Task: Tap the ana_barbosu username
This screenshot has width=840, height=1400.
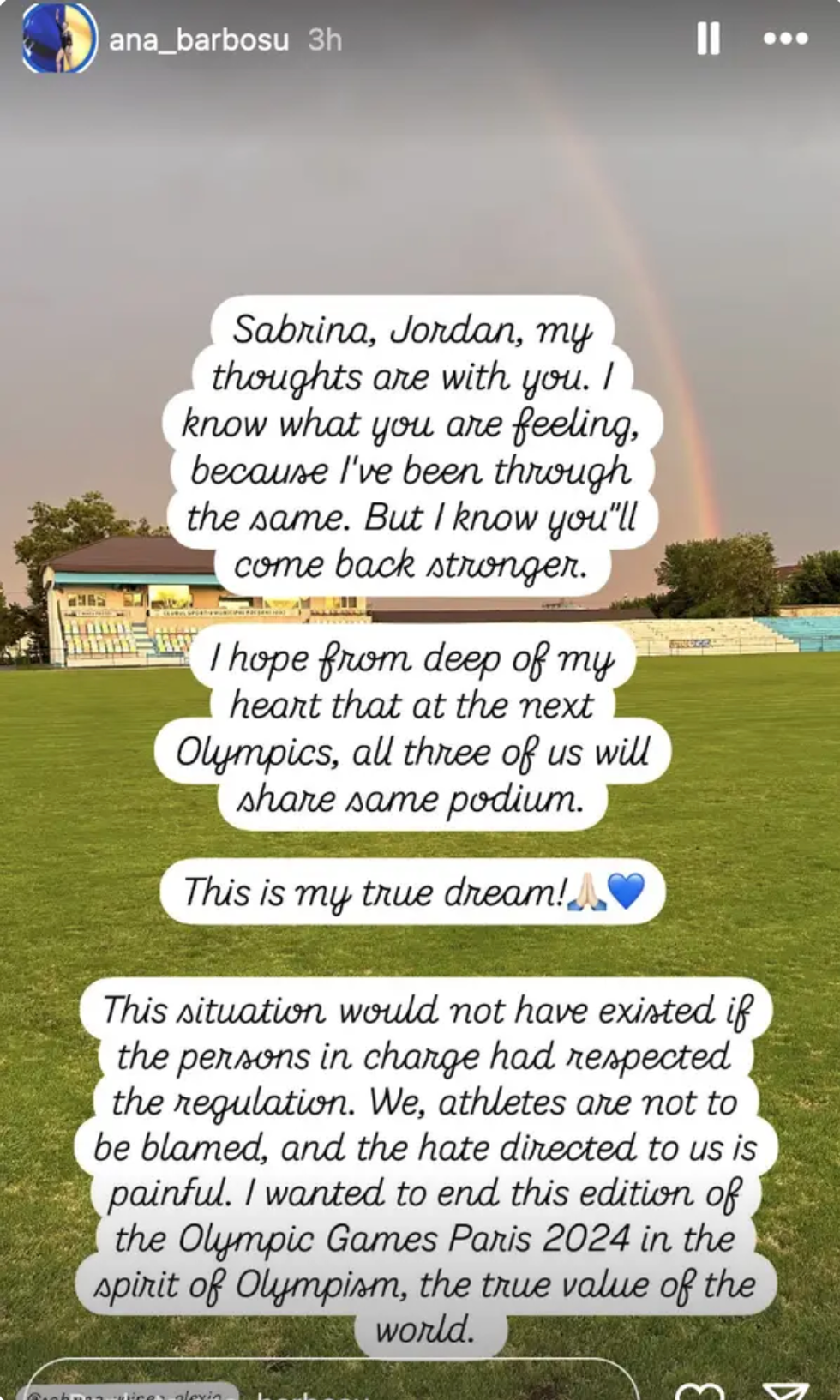Action: [x=199, y=40]
